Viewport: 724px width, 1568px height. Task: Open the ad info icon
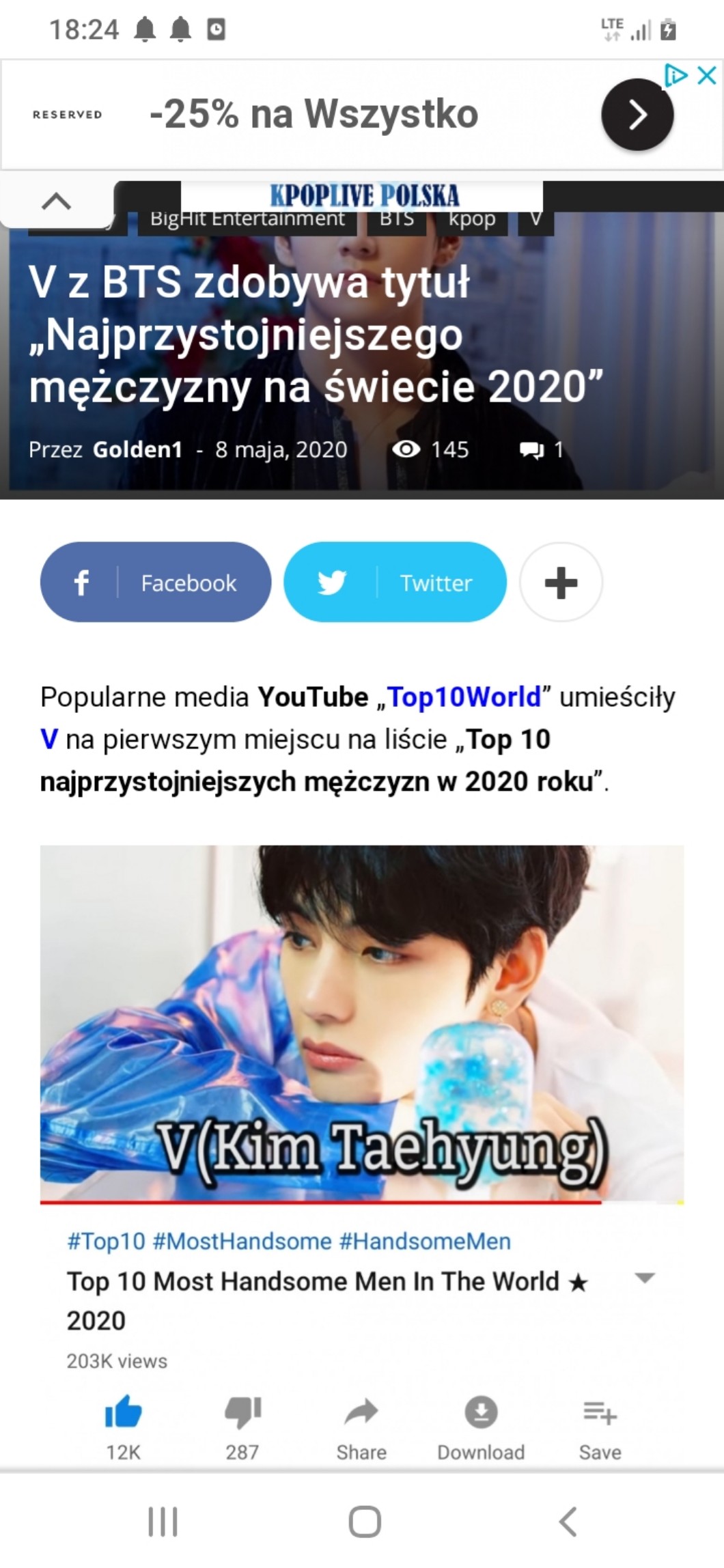tap(676, 74)
